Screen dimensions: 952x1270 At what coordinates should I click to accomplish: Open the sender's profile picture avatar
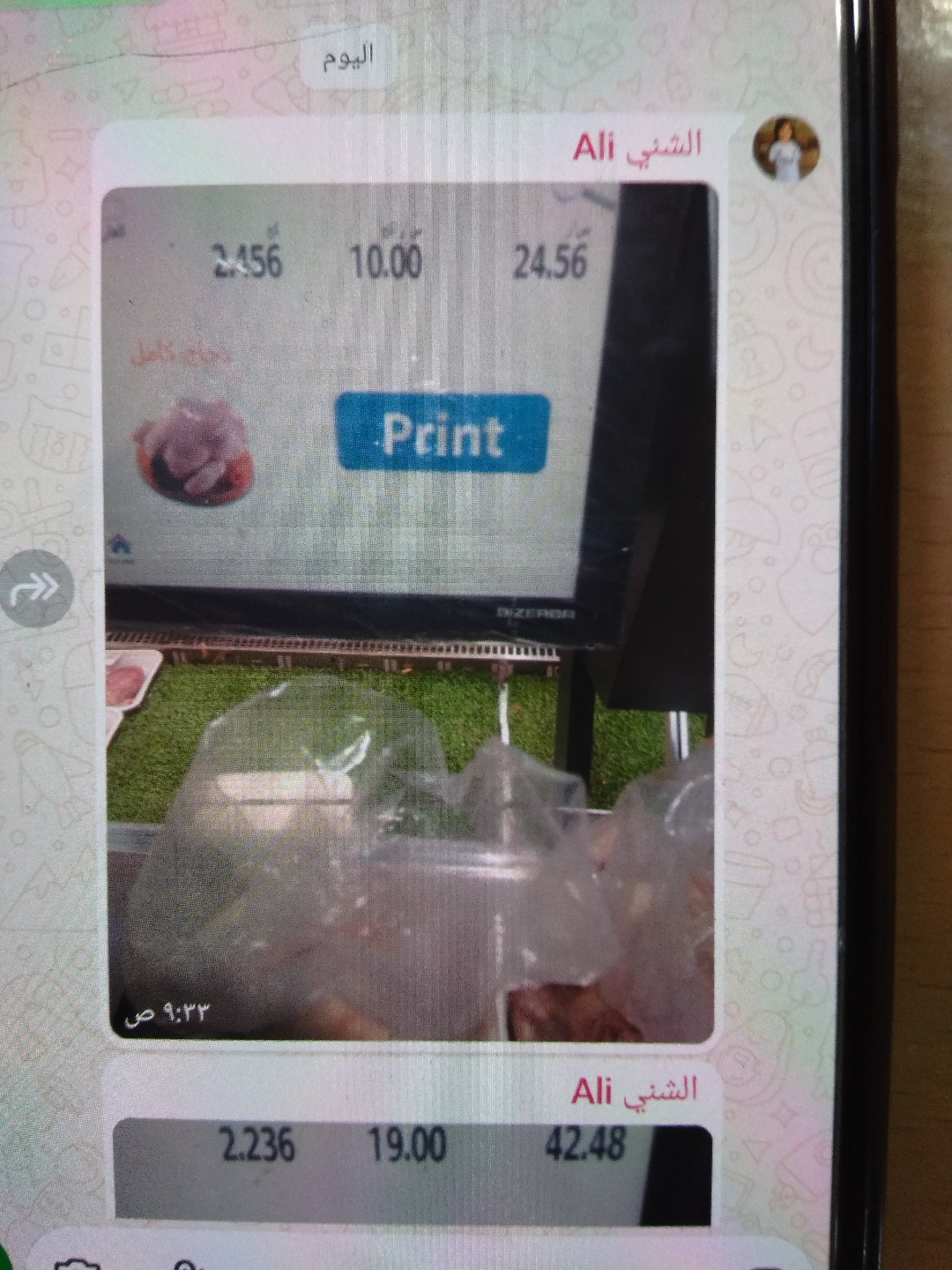click(x=786, y=148)
